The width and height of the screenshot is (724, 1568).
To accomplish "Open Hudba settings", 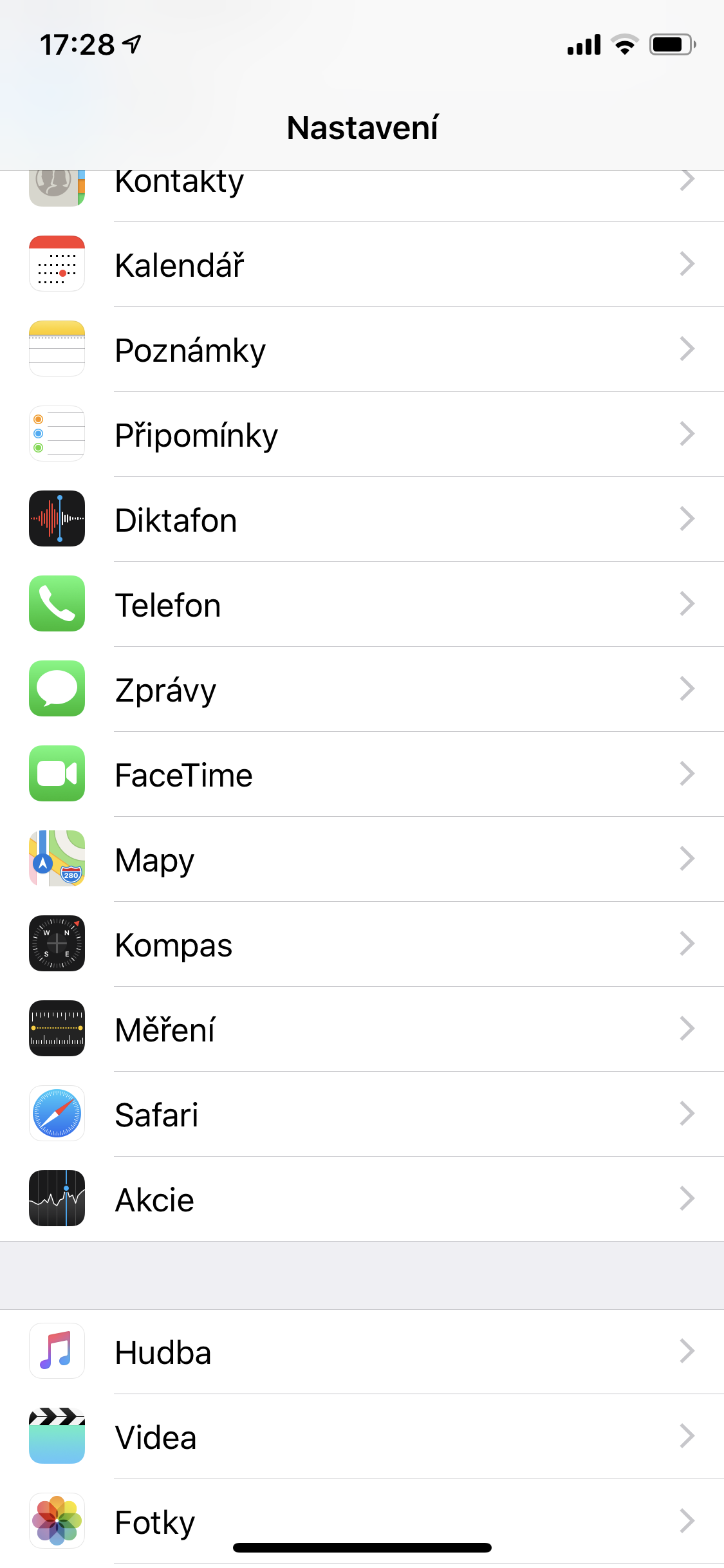I will [x=360, y=1352].
